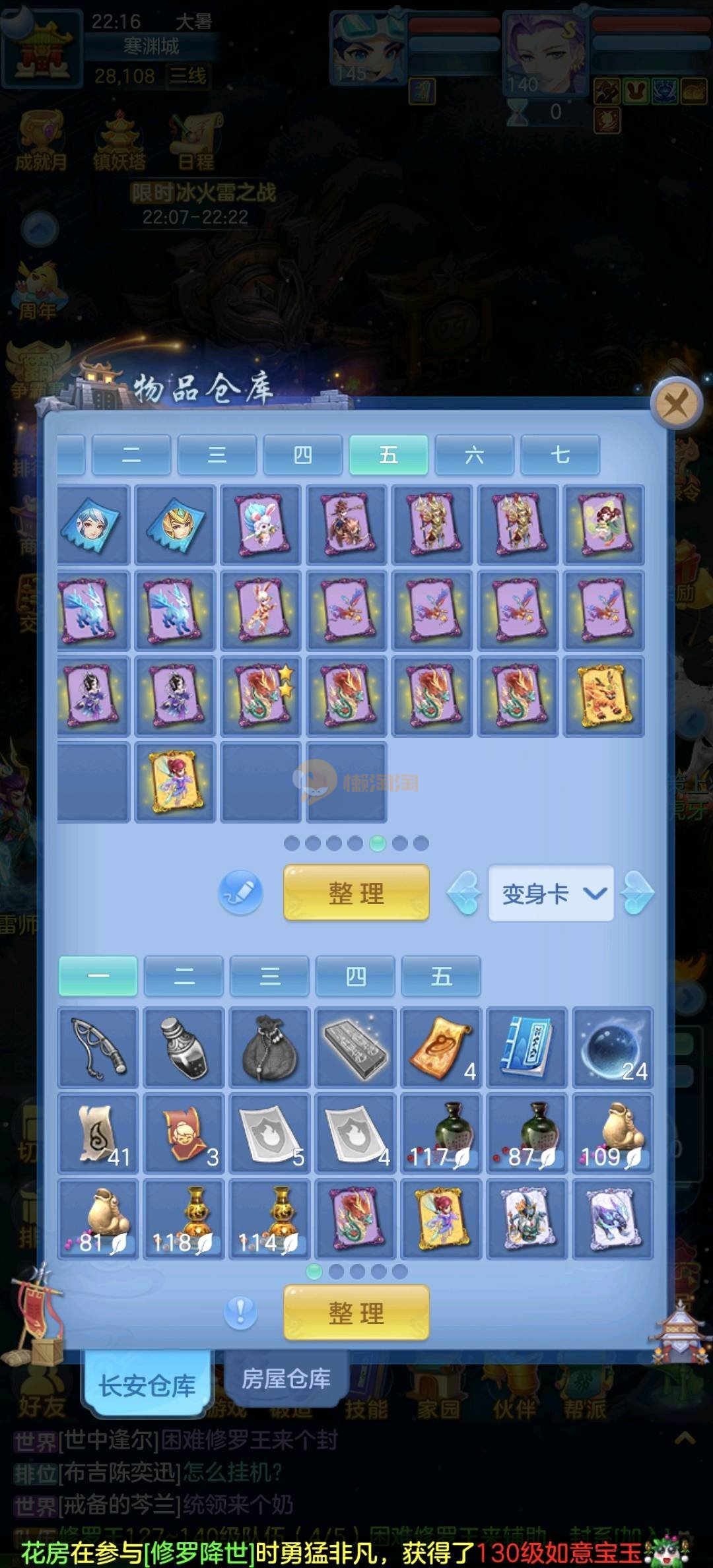Tap the lower 整理 button for the bag
713x1568 pixels.
pyautogui.click(x=356, y=1313)
